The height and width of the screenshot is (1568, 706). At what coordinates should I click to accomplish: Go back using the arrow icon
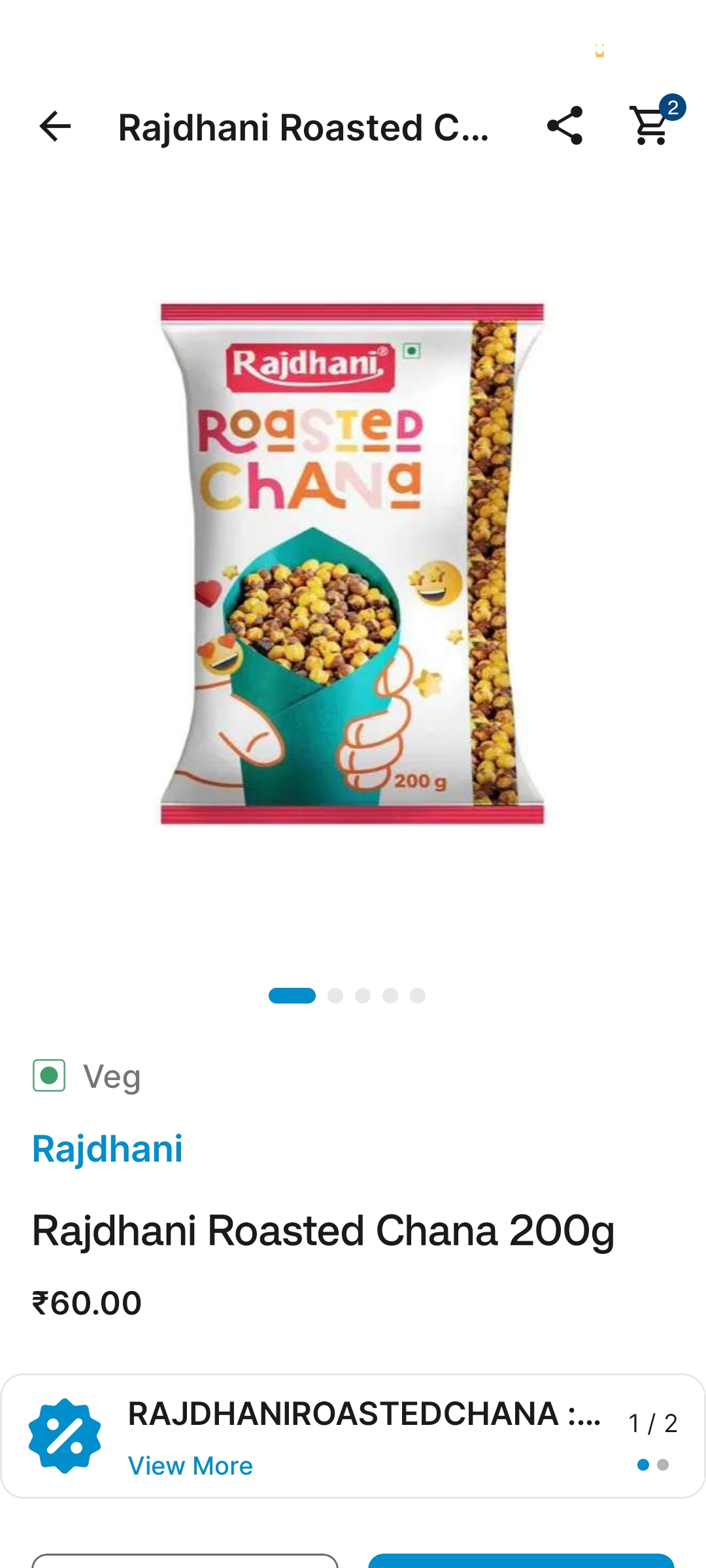[55, 126]
